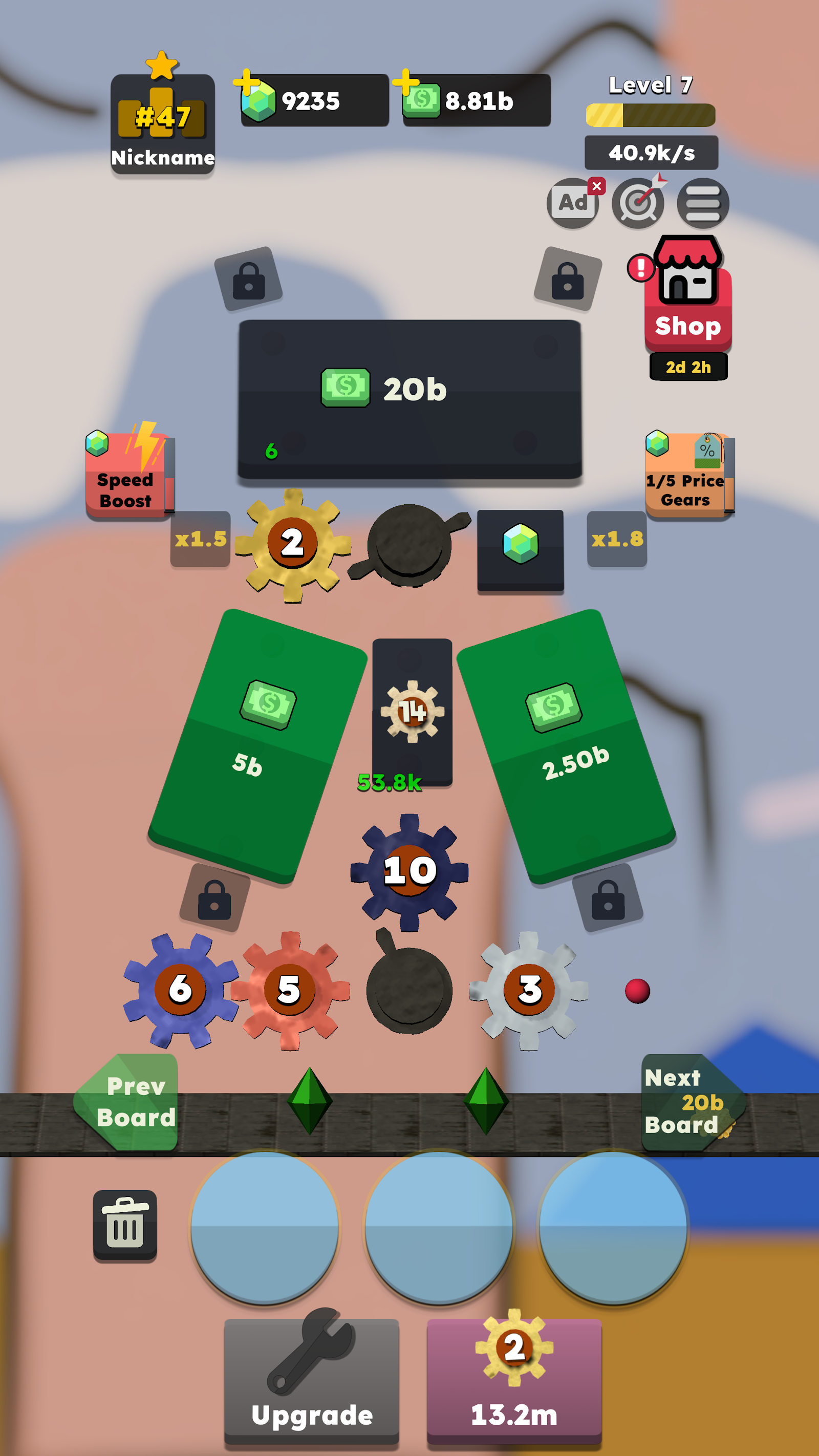The width and height of the screenshot is (819, 1456).
Task: Open the Upgrade menu
Action: pos(311,1379)
